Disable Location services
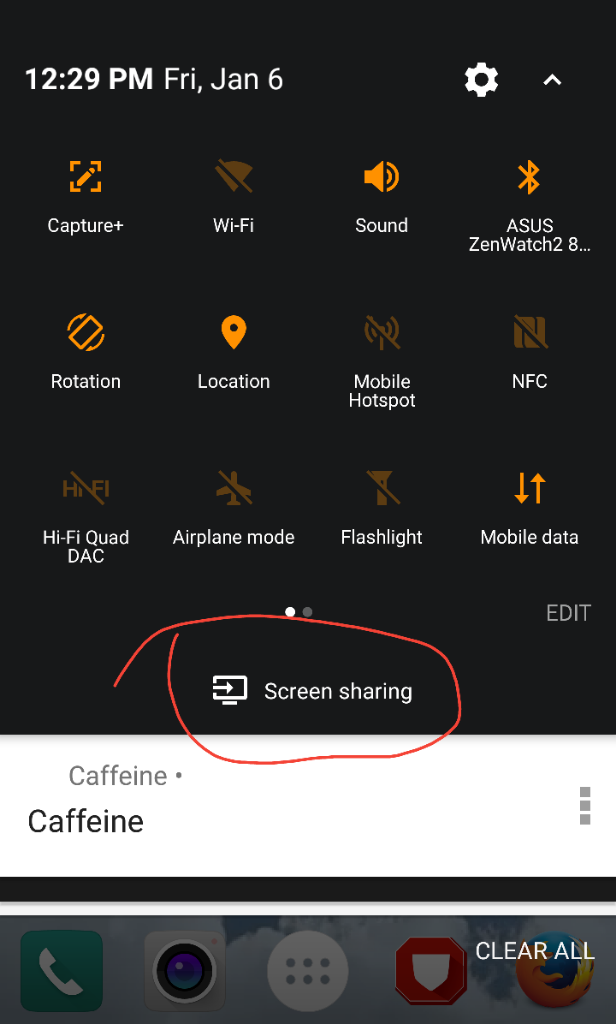Image resolution: width=616 pixels, height=1024 pixels. (233, 334)
